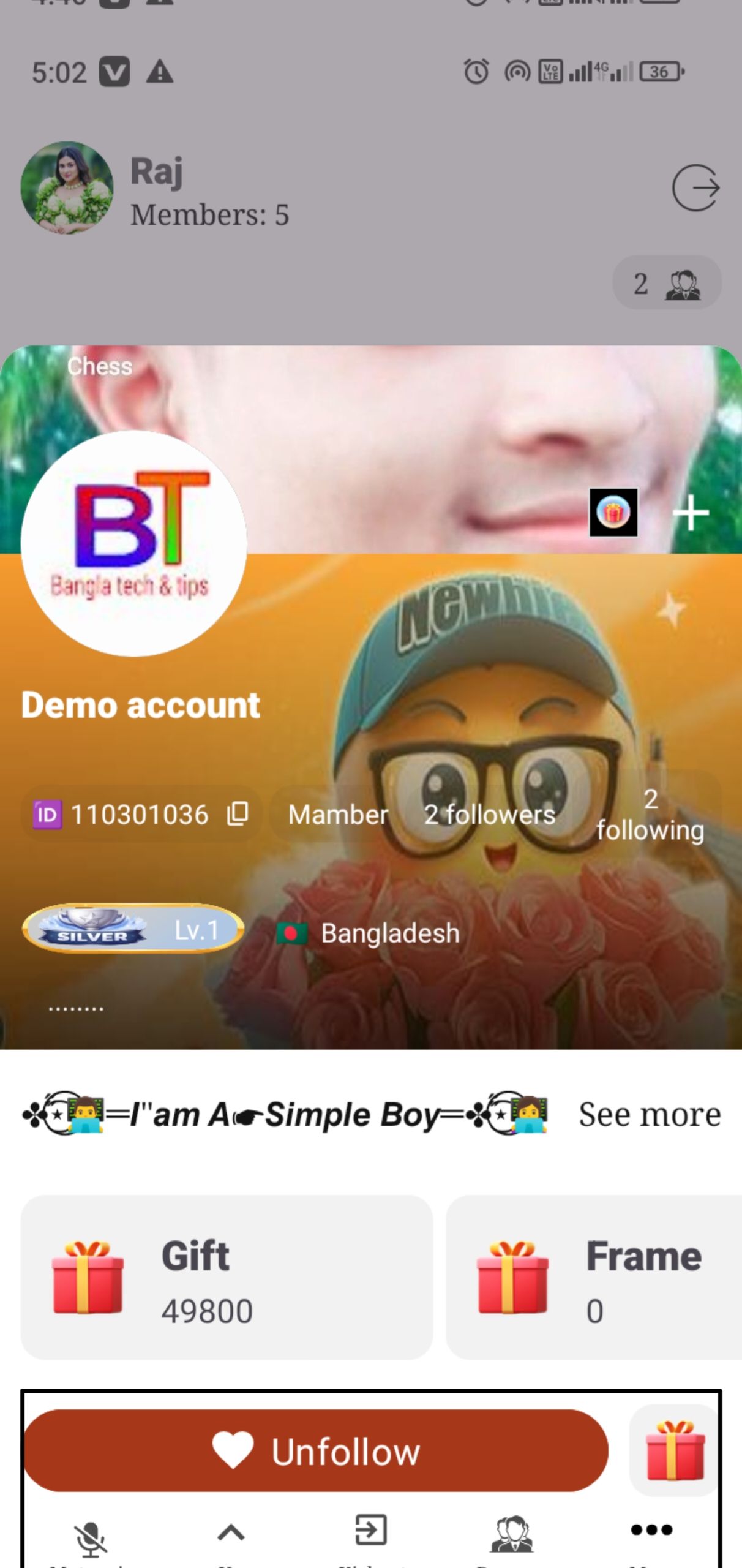The width and height of the screenshot is (742, 1568).
Task: Leave the Raj room via exit icon
Action: point(695,188)
